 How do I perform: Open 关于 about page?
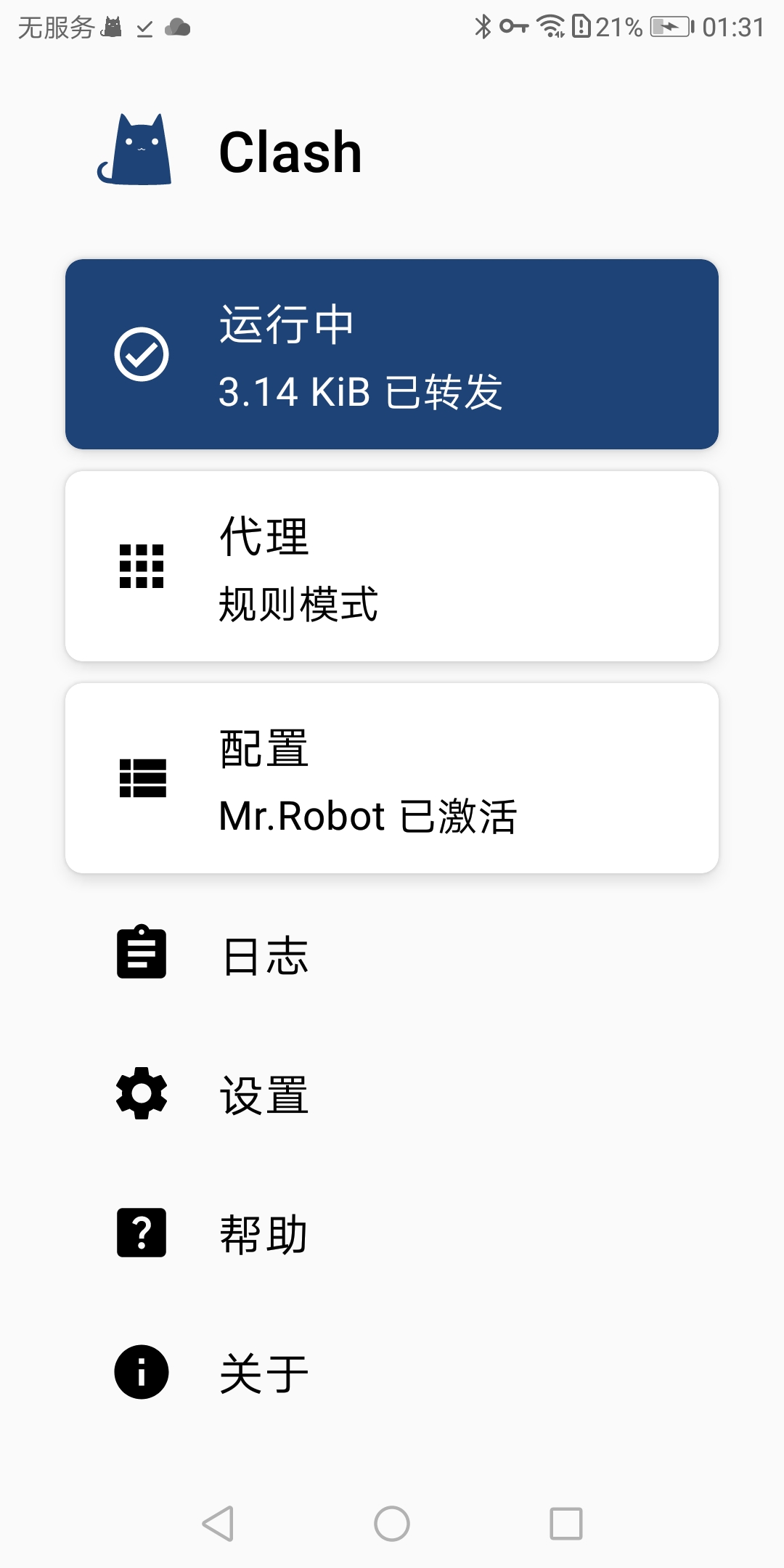pyautogui.click(x=265, y=1373)
